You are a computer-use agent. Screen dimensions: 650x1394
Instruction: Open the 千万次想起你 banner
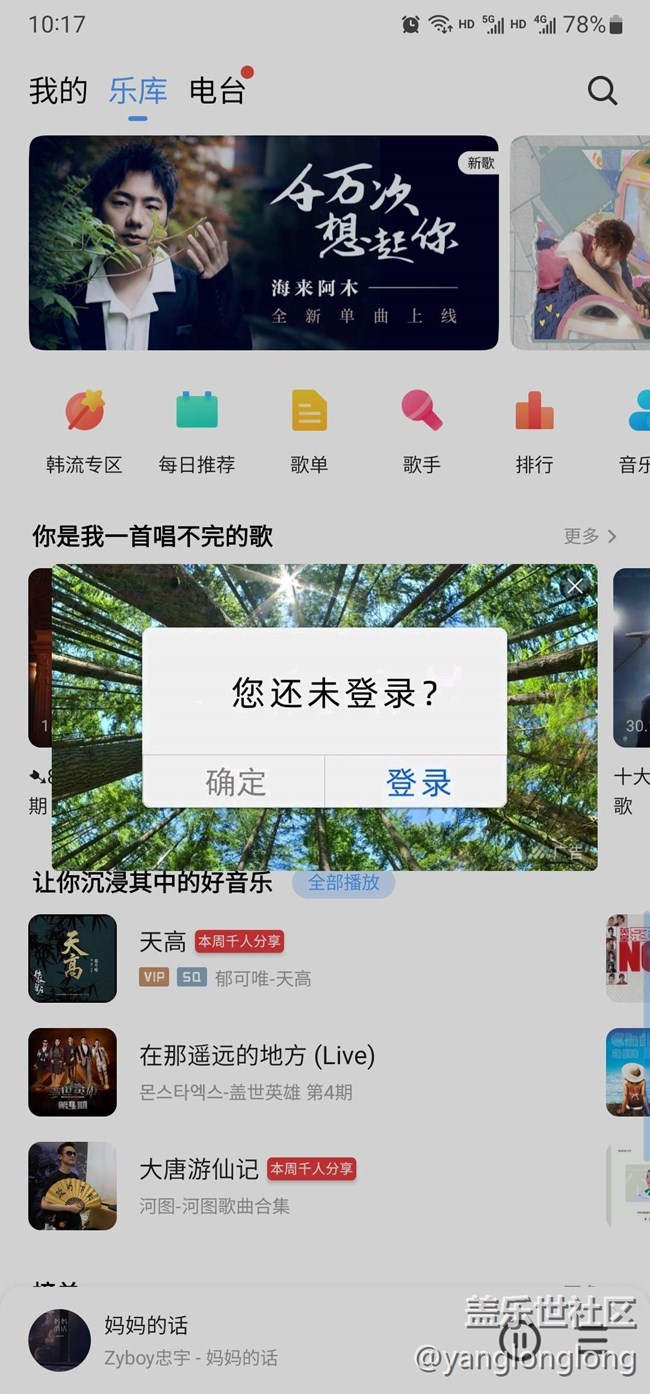tap(263, 243)
